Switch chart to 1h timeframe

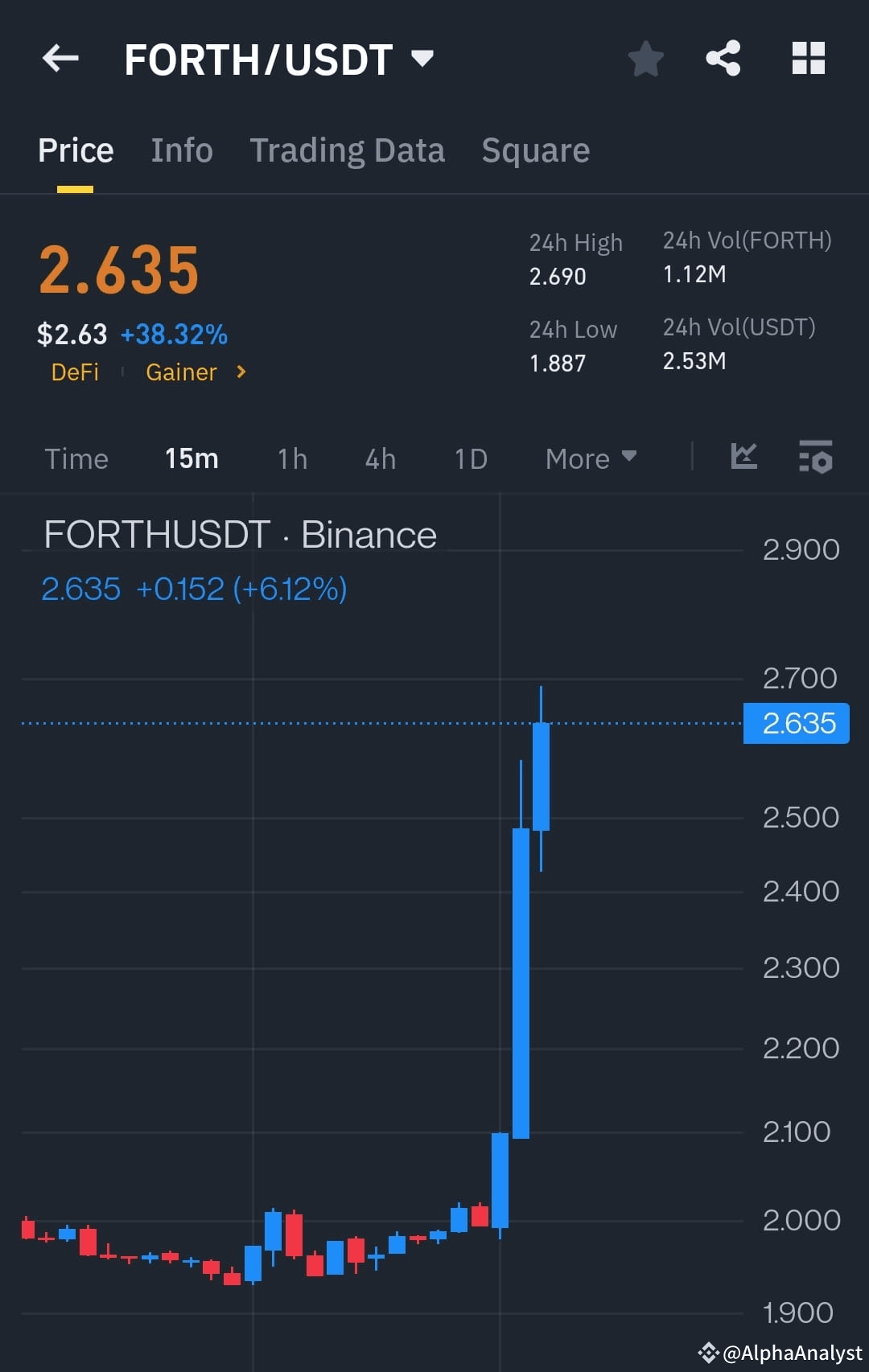[291, 458]
